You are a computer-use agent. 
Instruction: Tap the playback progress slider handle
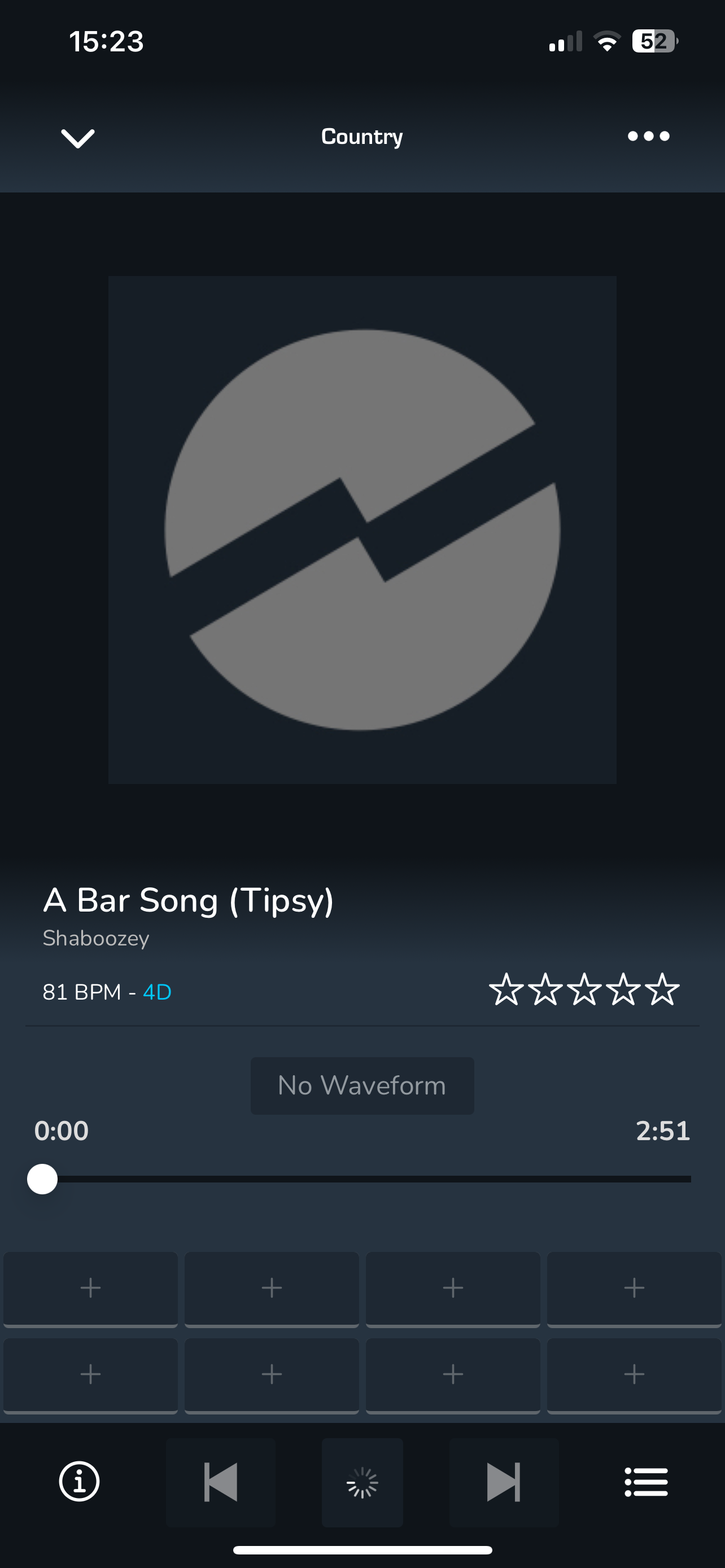(x=42, y=1179)
